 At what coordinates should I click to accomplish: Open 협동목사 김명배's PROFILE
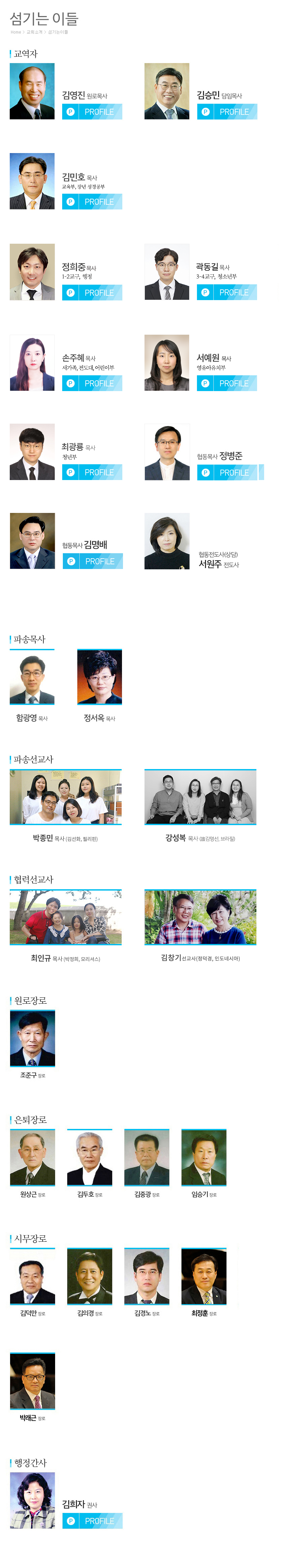tap(93, 561)
